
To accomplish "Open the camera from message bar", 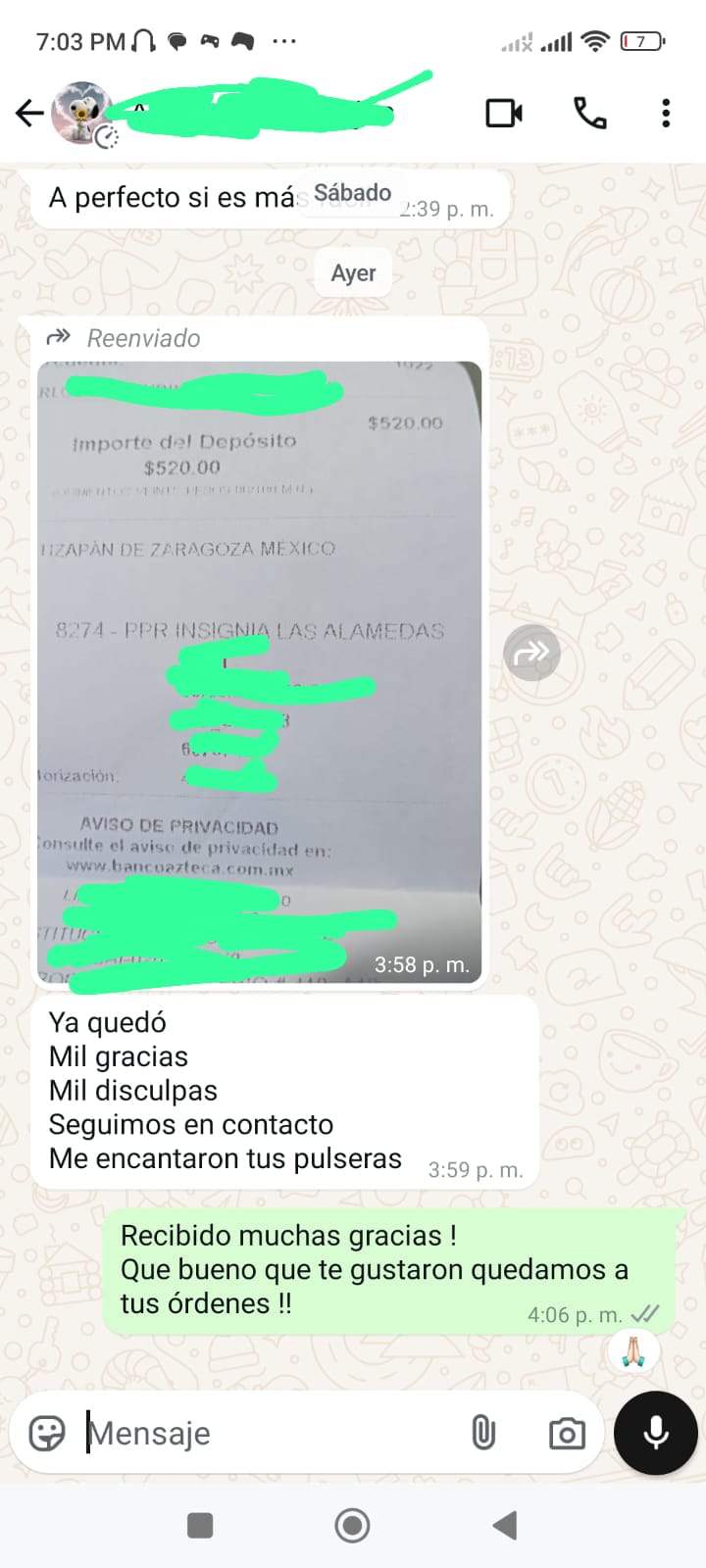I will pos(567,1435).
